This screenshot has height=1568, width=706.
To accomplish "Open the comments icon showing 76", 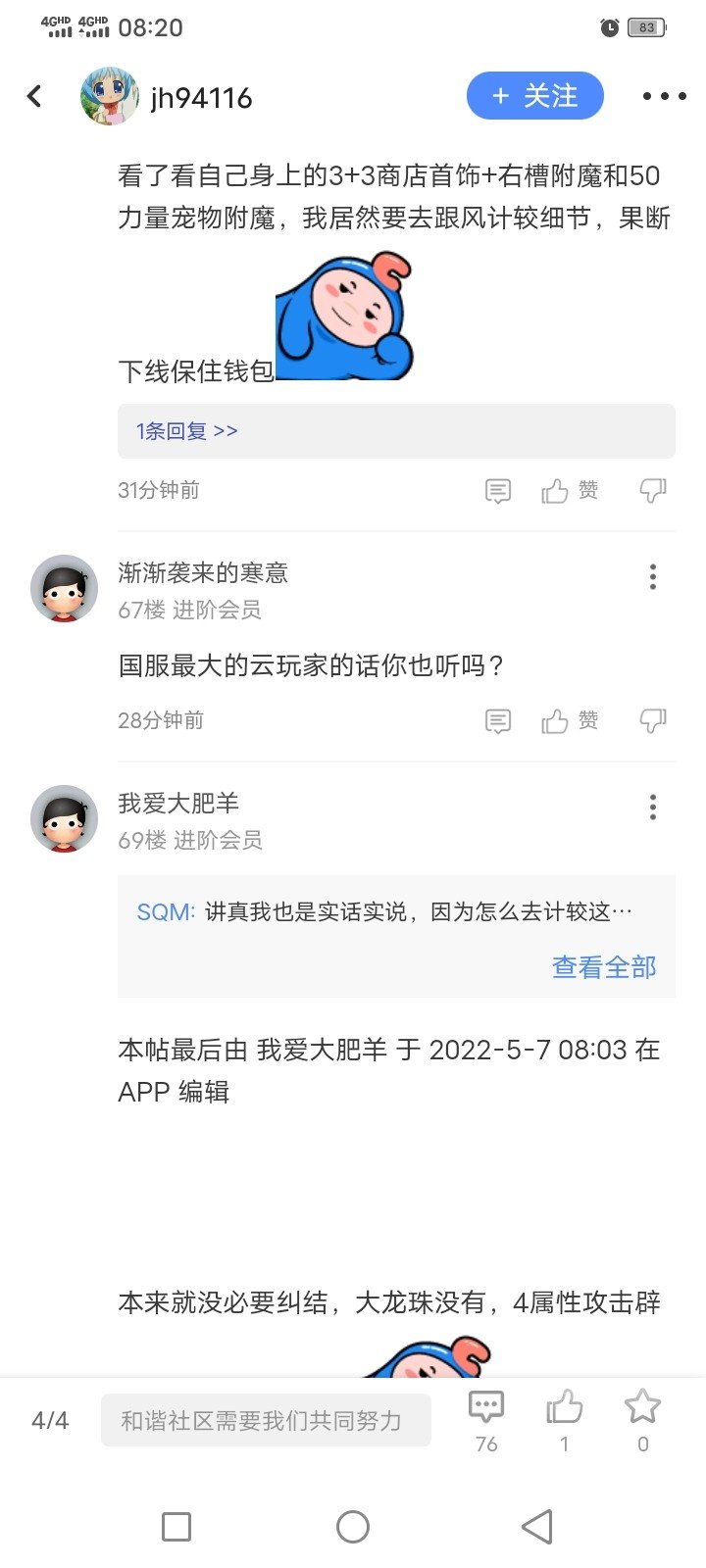I will 486,1419.
